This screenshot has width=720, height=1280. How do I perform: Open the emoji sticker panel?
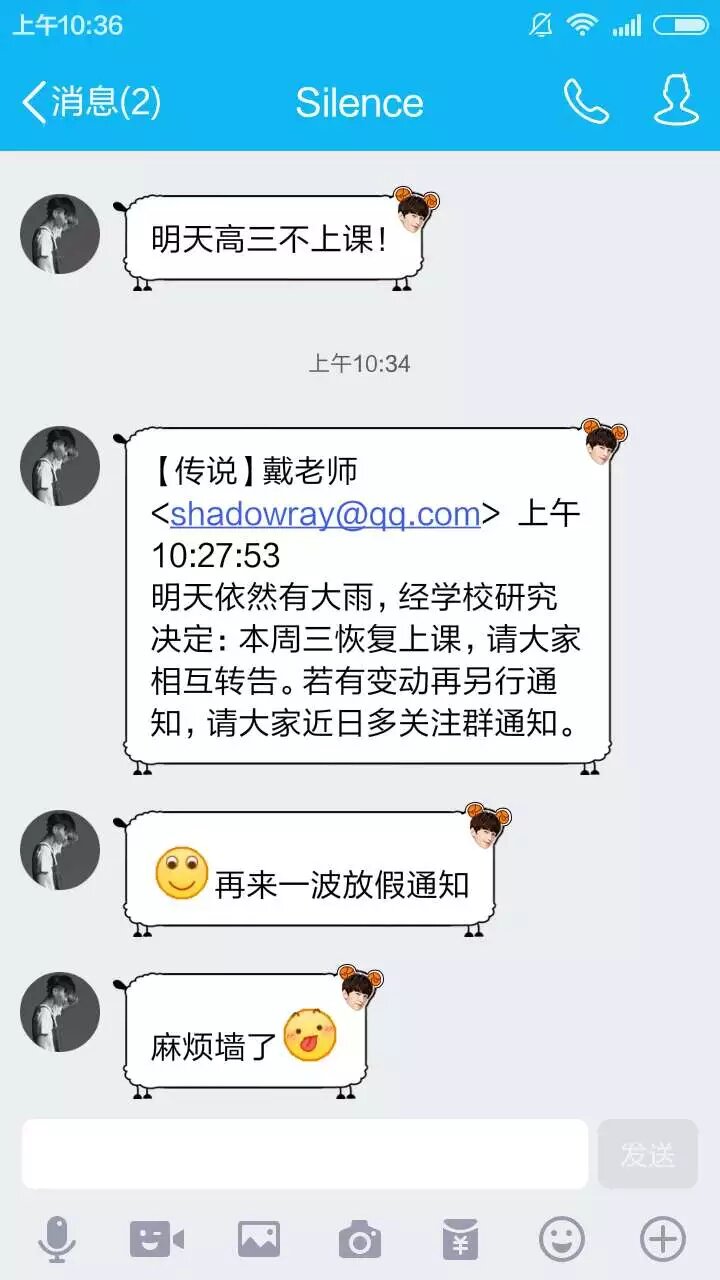[561, 1240]
